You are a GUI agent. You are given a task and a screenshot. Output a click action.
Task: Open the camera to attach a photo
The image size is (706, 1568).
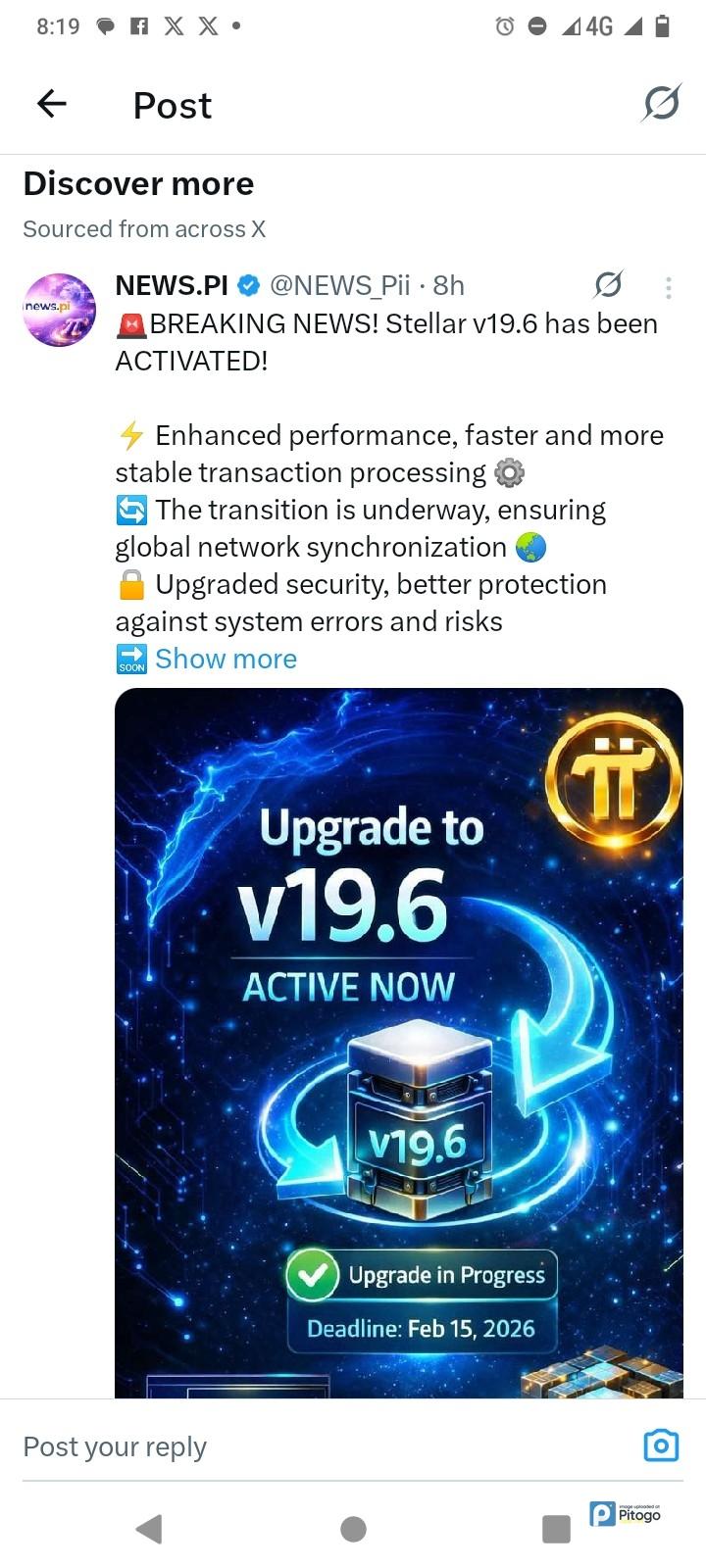tap(661, 1445)
